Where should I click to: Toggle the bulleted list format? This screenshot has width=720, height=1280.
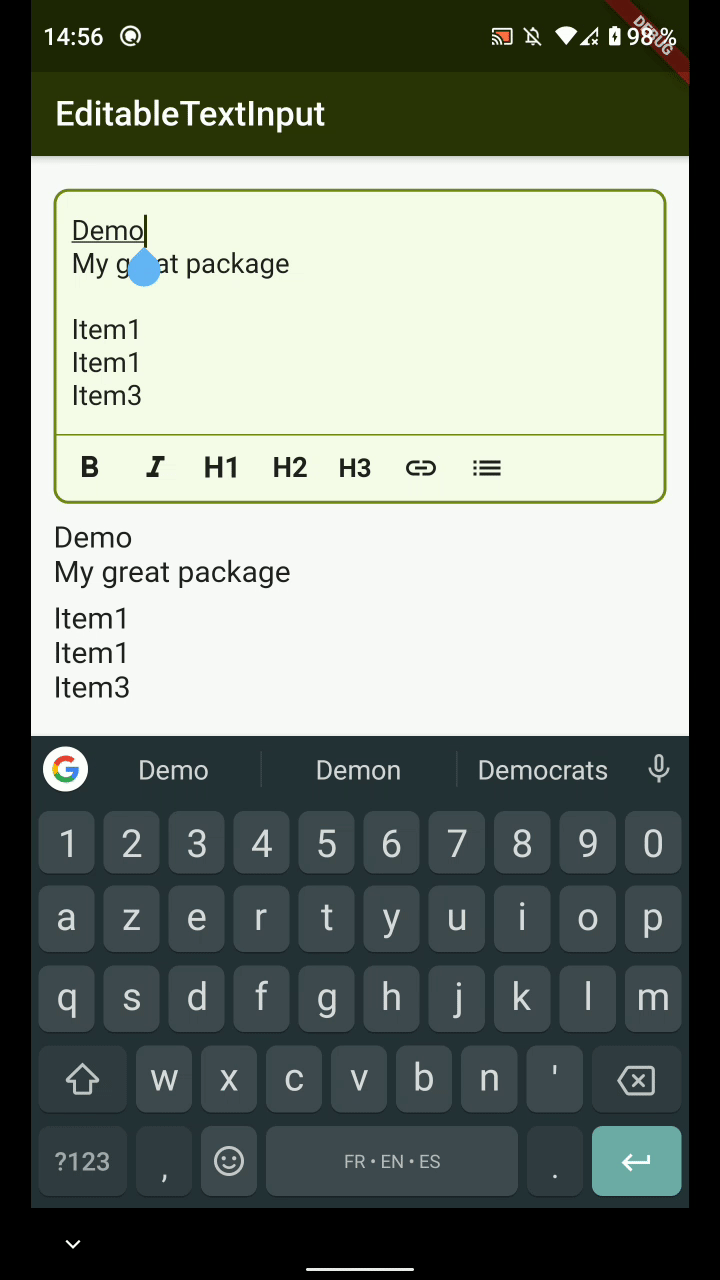coord(487,468)
